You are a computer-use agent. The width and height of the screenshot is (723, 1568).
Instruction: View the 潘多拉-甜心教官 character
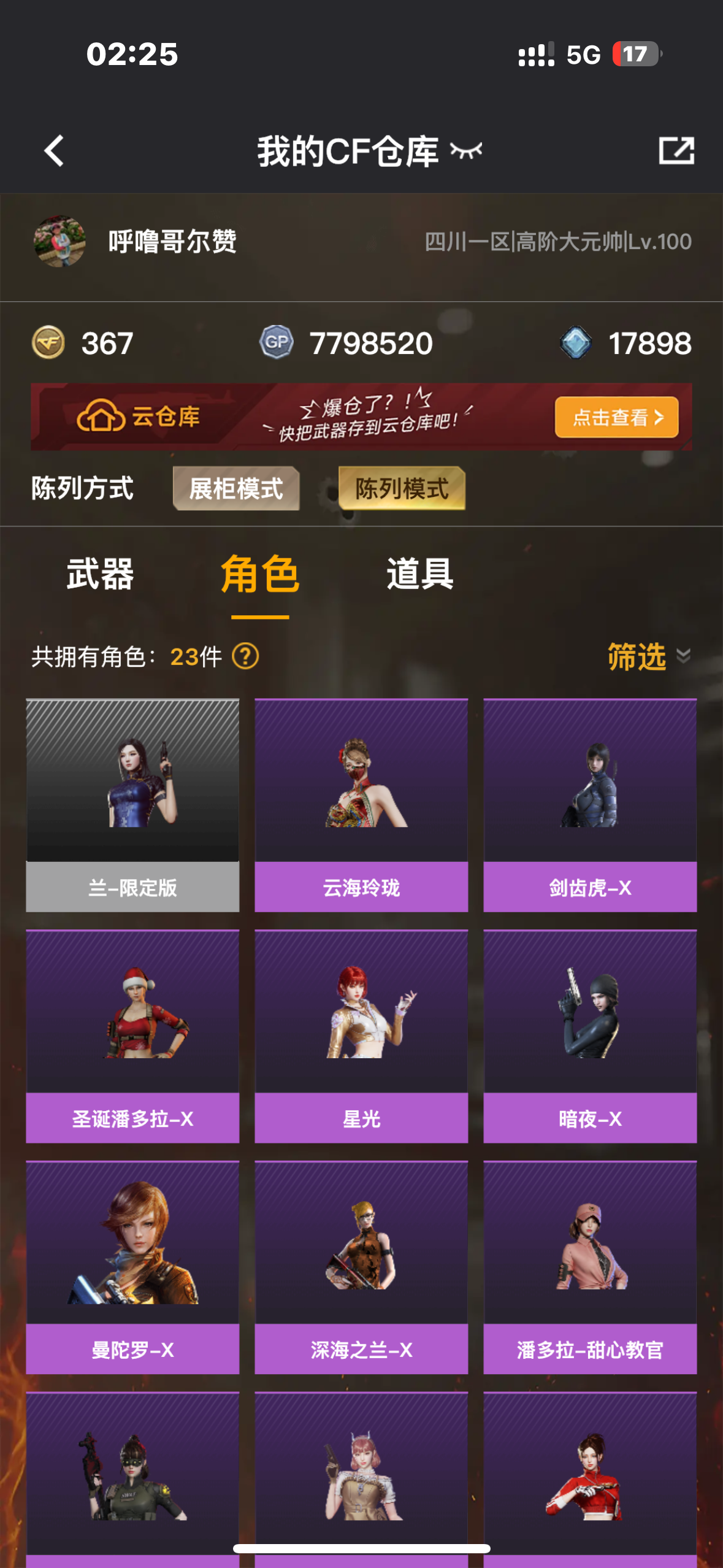coord(590,1267)
